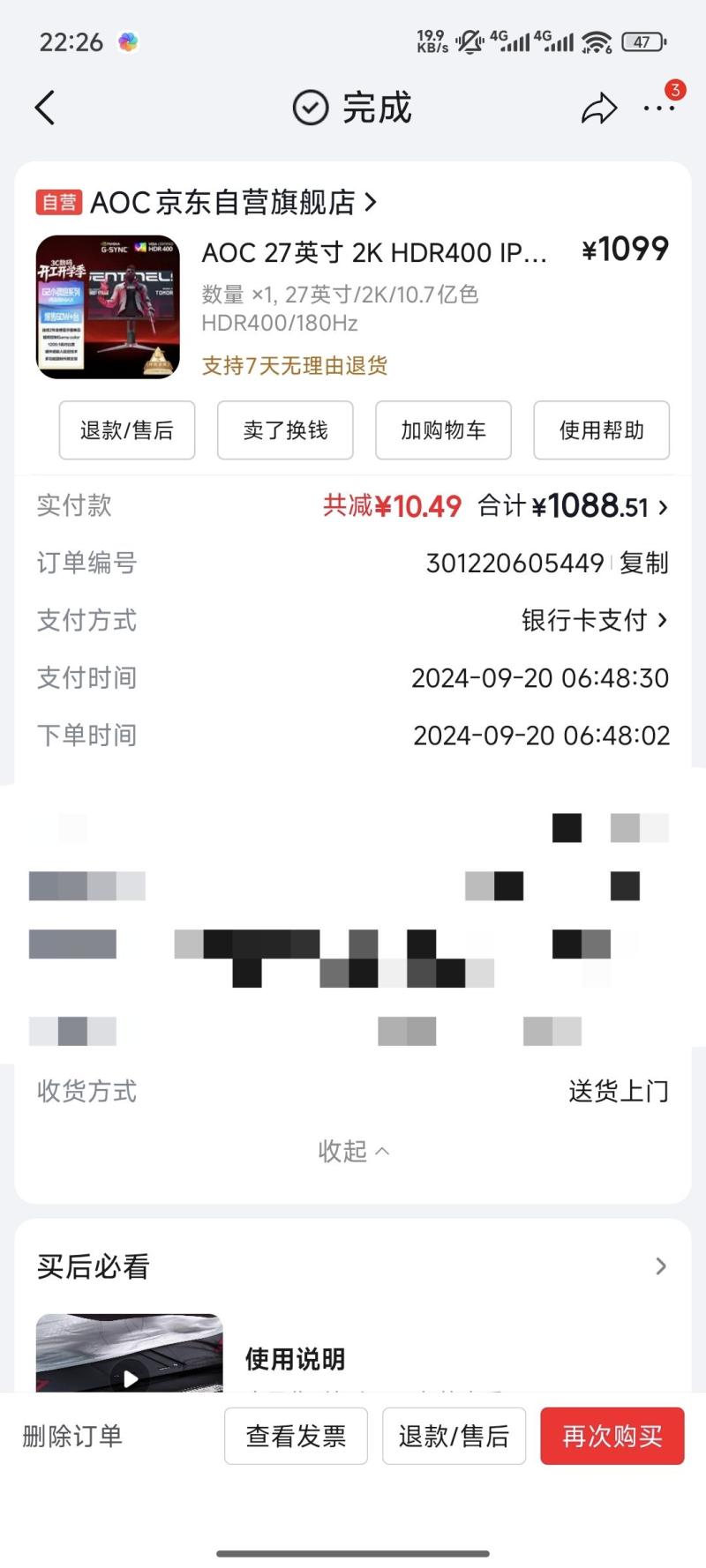The image size is (706, 1568).
Task: Buy again with 再次购买
Action: (x=612, y=1437)
